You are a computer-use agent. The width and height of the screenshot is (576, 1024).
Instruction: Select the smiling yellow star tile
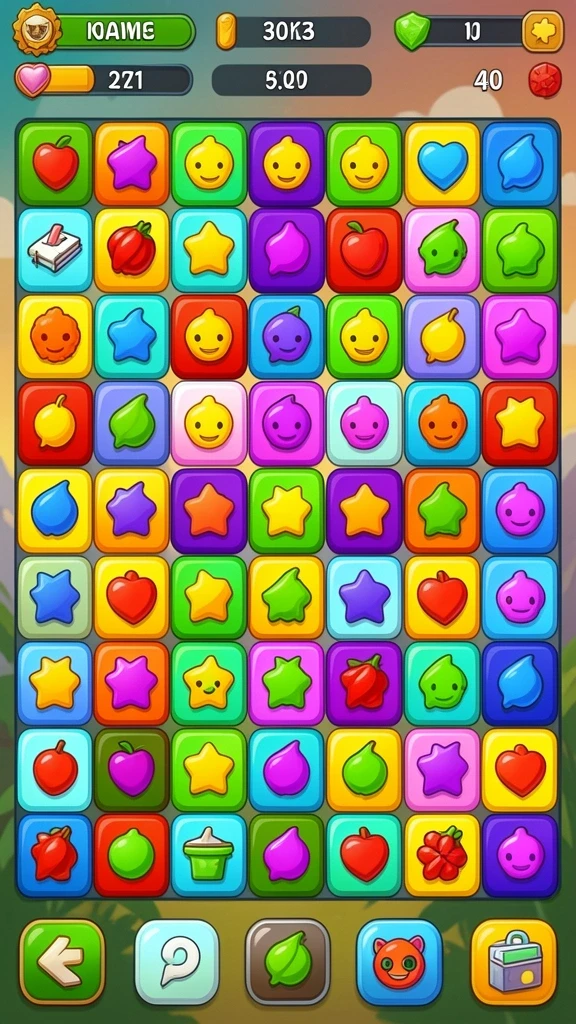point(209,683)
